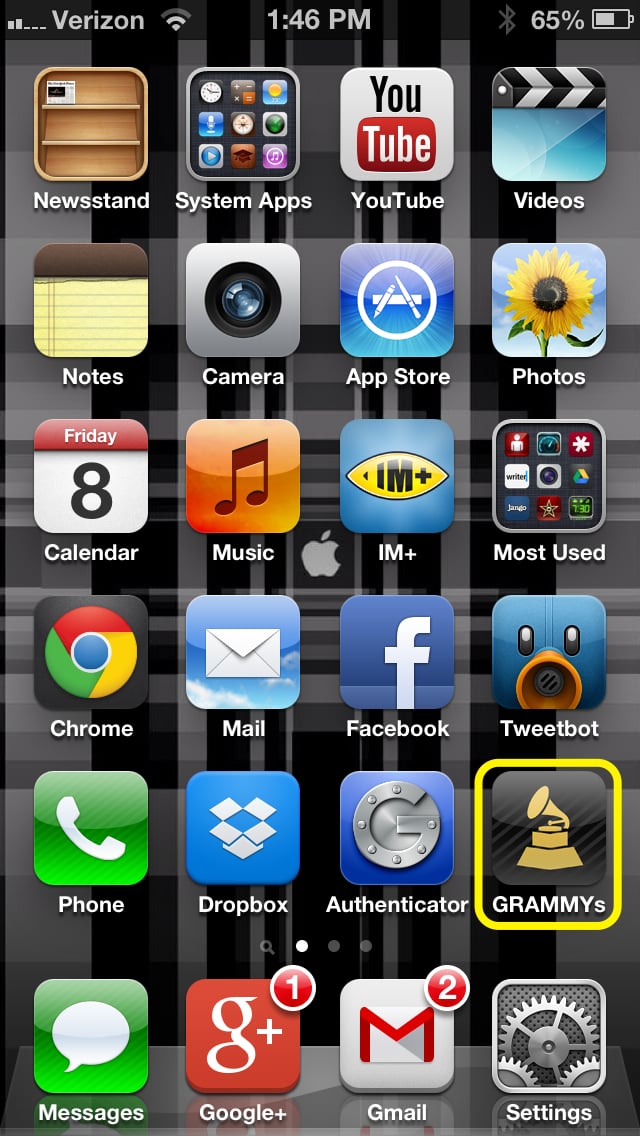
Task: Open the Tweetbot app
Action: click(x=549, y=652)
